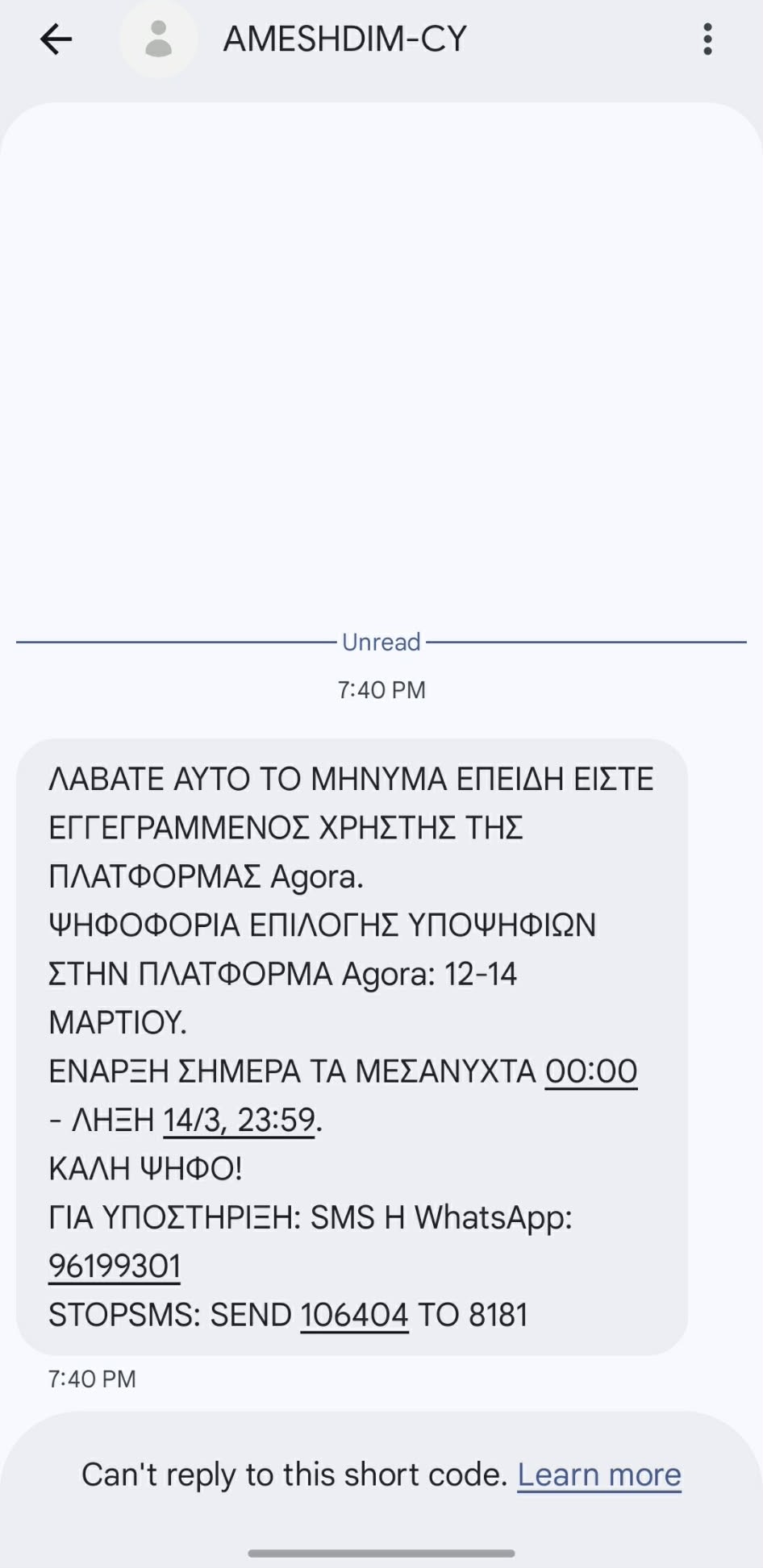The image size is (763, 1568).
Task: Tap the underlined 00:00 time link
Action: tap(591, 1071)
